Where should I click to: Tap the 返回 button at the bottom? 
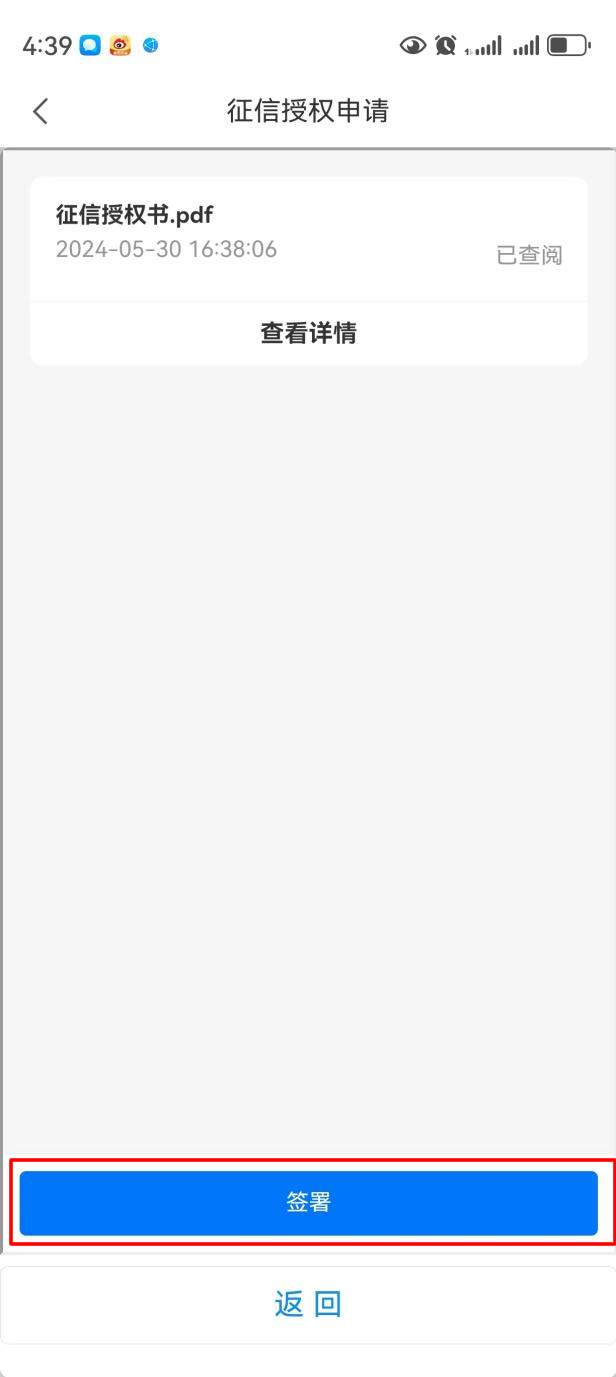(x=308, y=1304)
